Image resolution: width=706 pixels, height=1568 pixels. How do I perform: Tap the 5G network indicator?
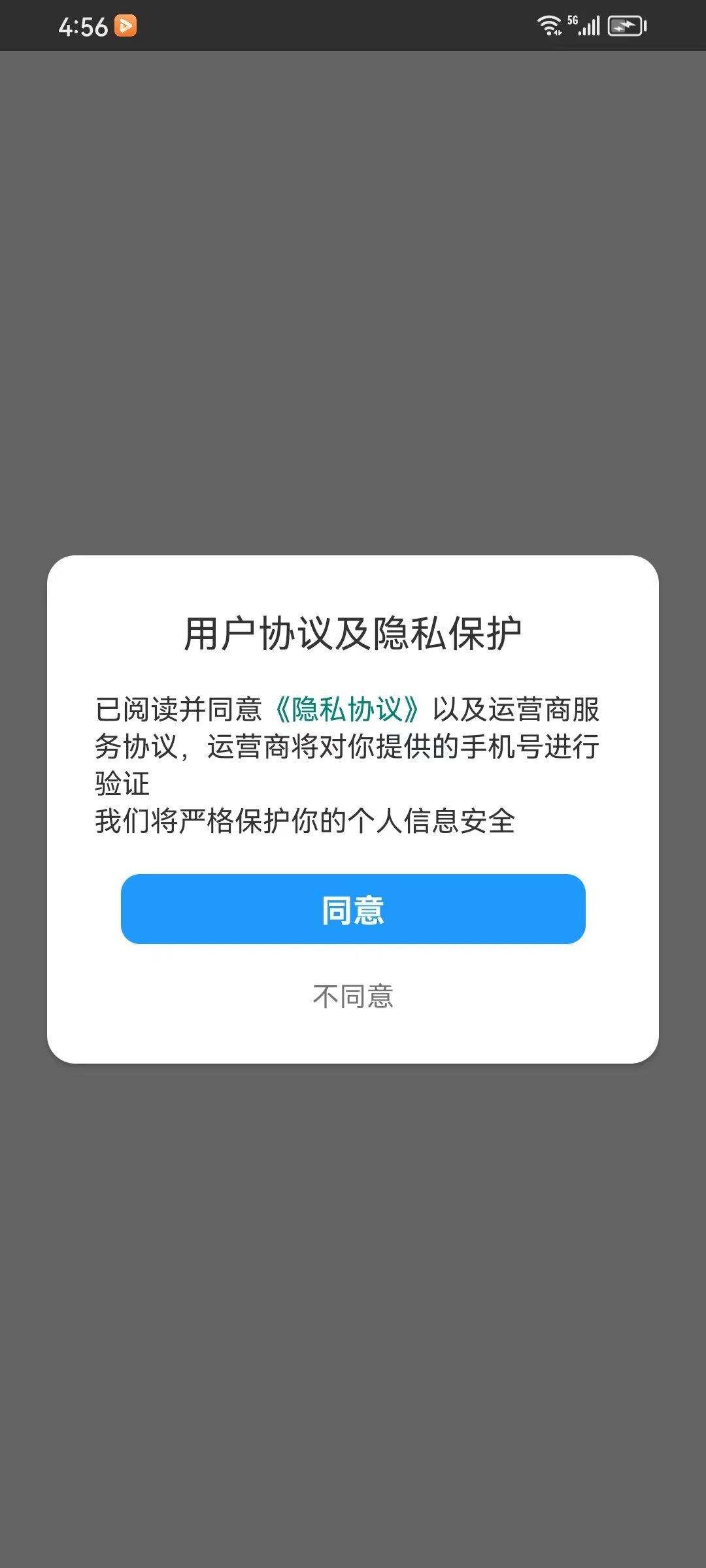[574, 20]
